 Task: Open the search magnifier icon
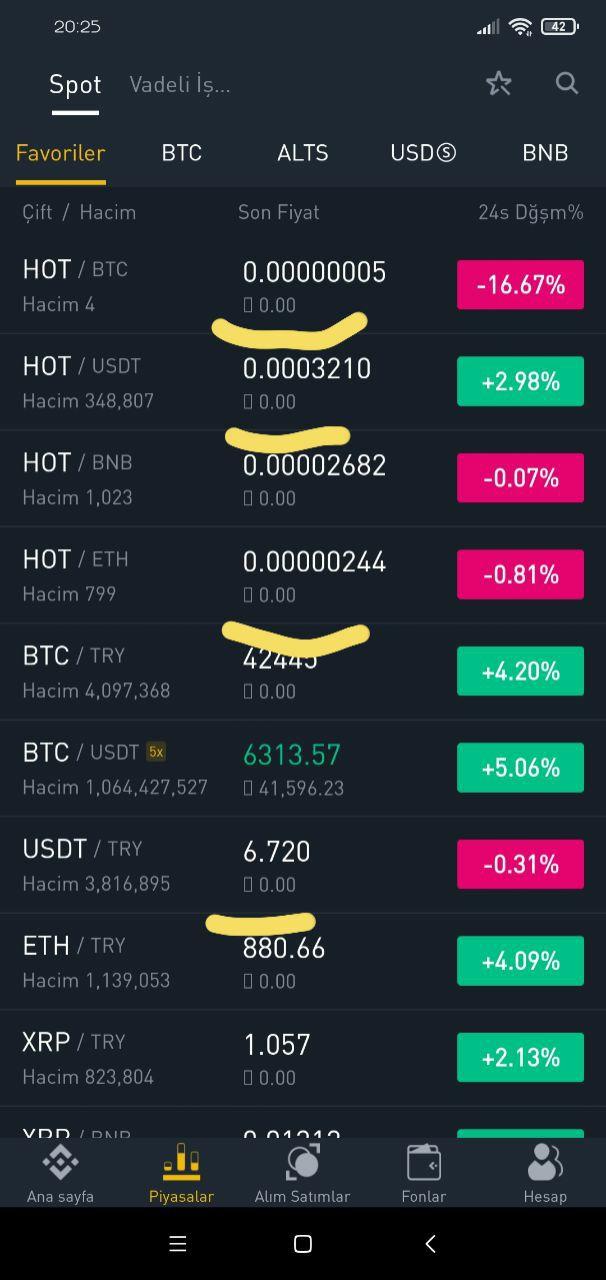point(567,83)
